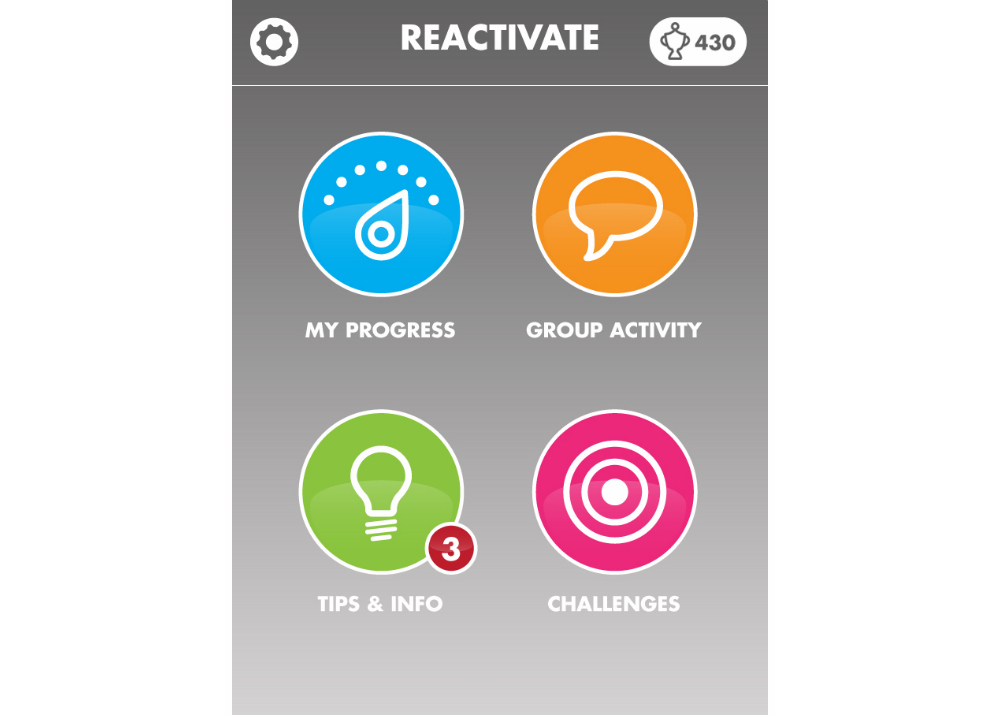Open the settings gear icon
This screenshot has height=715, width=1000.
tap(274, 43)
